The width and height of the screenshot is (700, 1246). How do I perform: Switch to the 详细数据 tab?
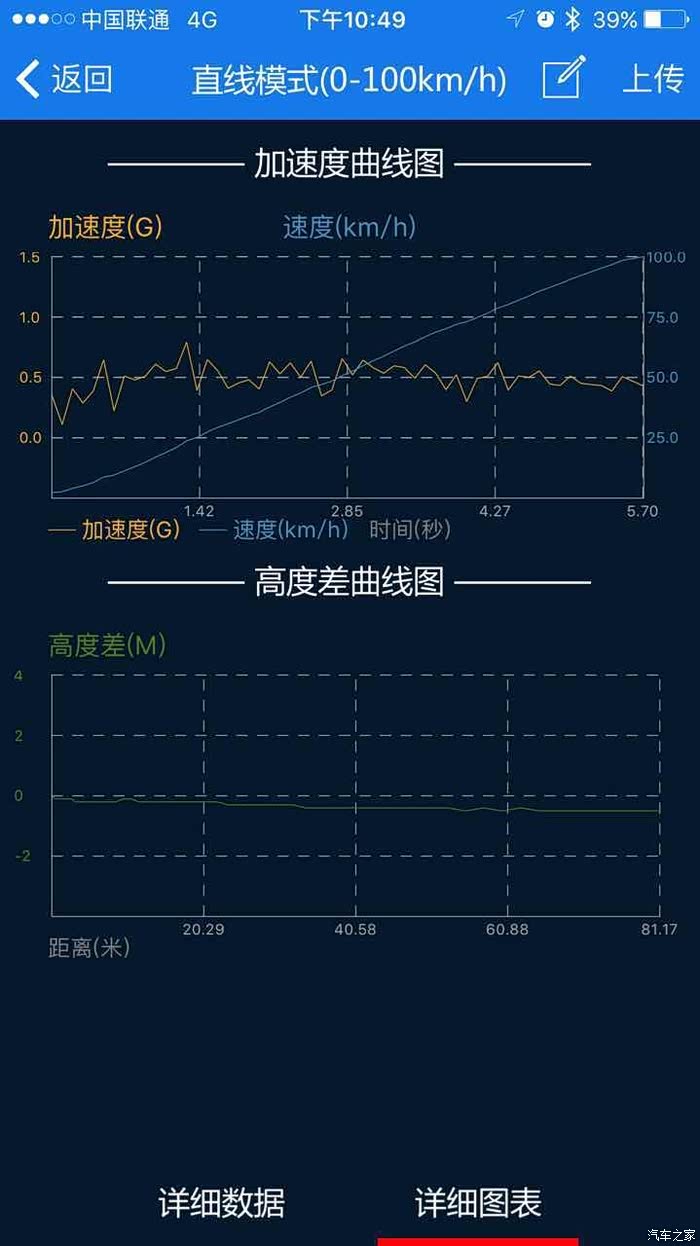(221, 1202)
